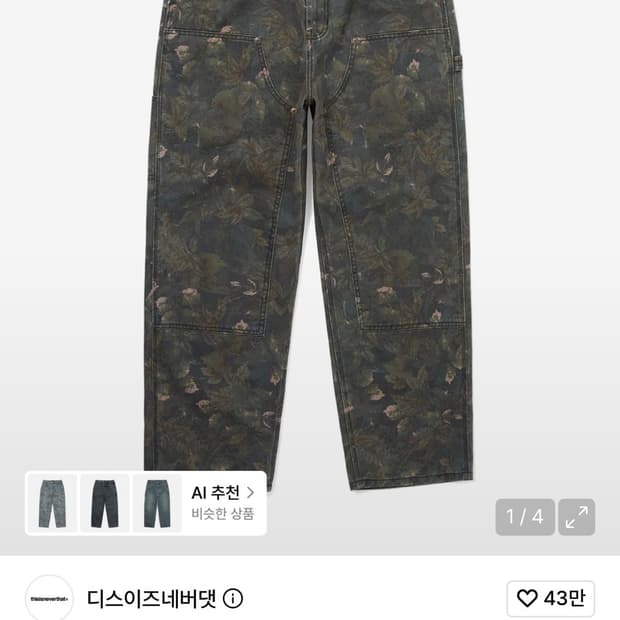
Task: Open the 디스이즈네버댓 brand page
Action: [151, 599]
